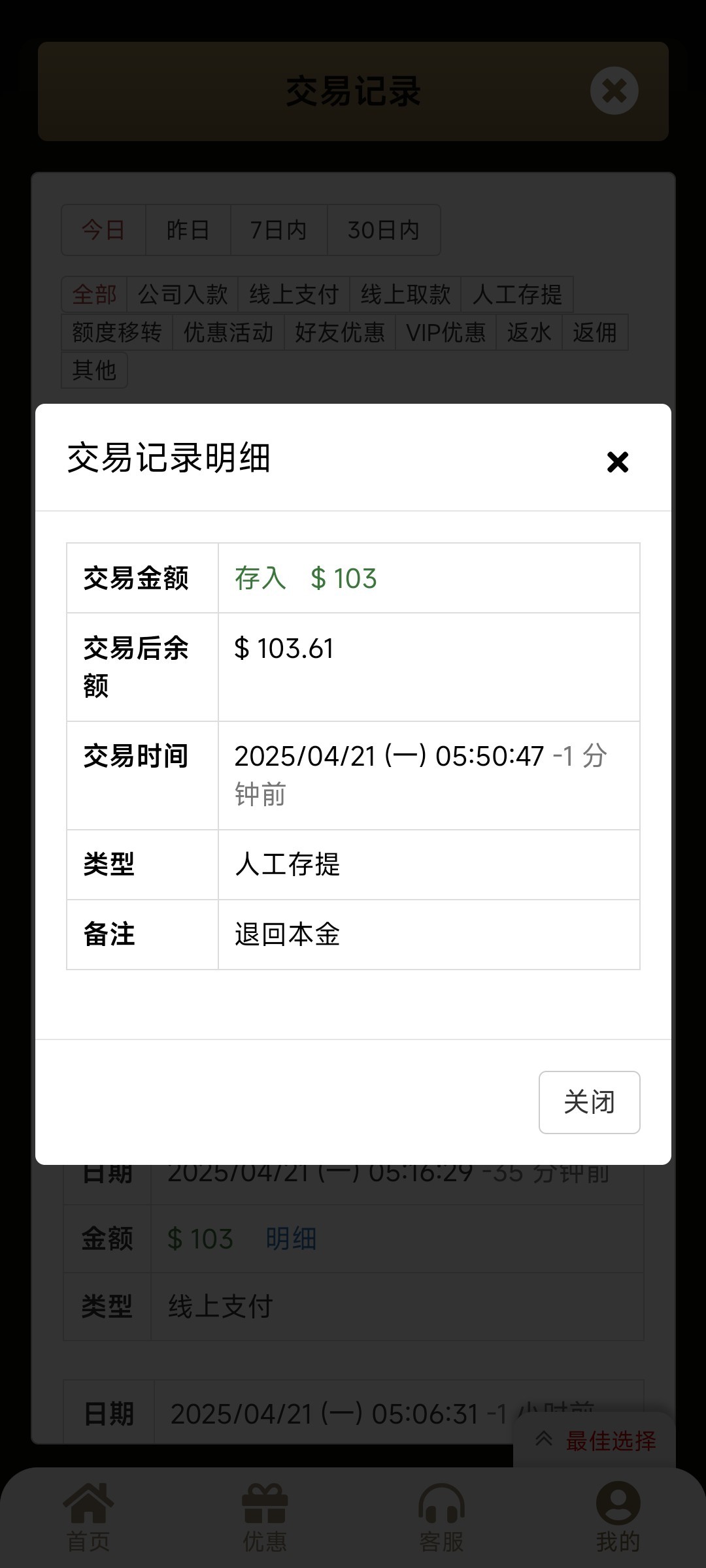
Task: Choose the 线上取款 category filter
Action: (406, 294)
